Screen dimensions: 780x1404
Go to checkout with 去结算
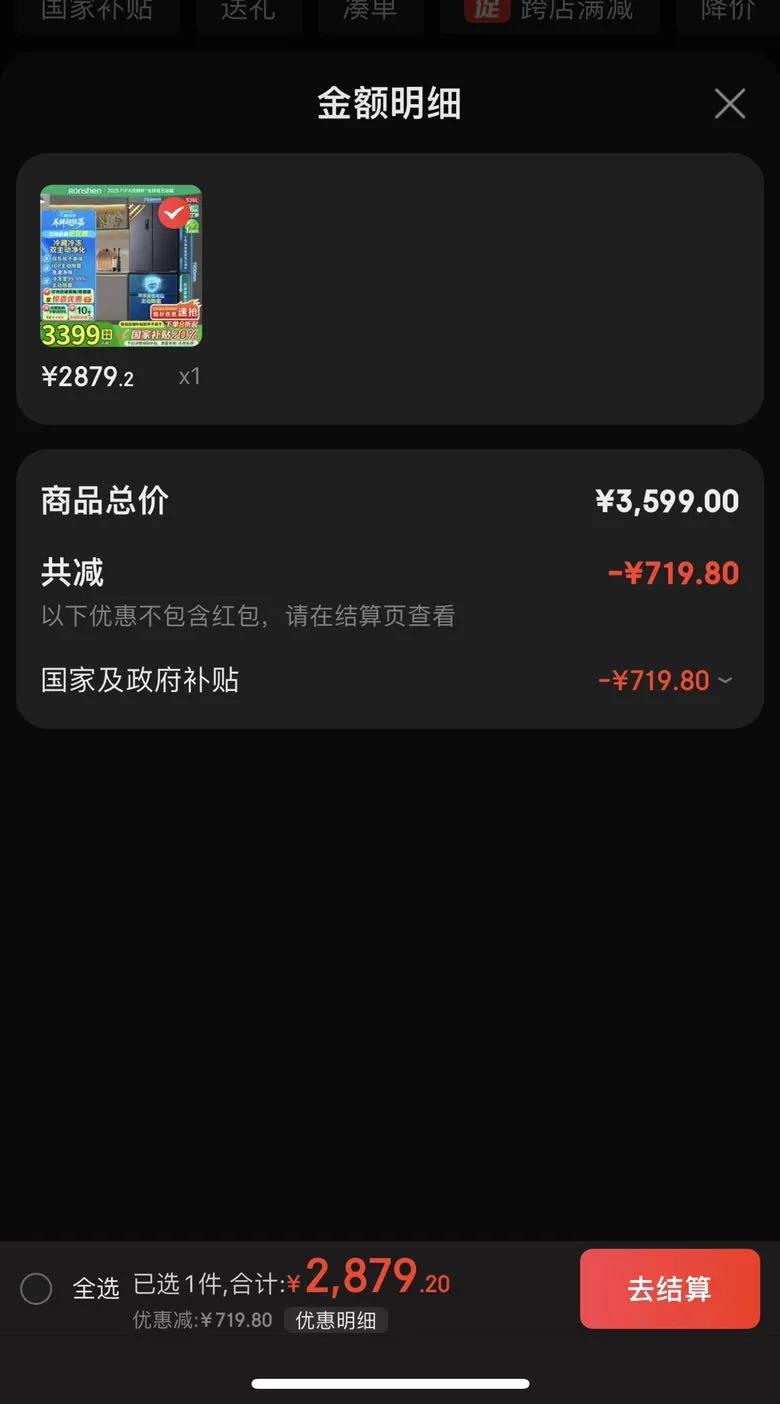[x=670, y=1289]
